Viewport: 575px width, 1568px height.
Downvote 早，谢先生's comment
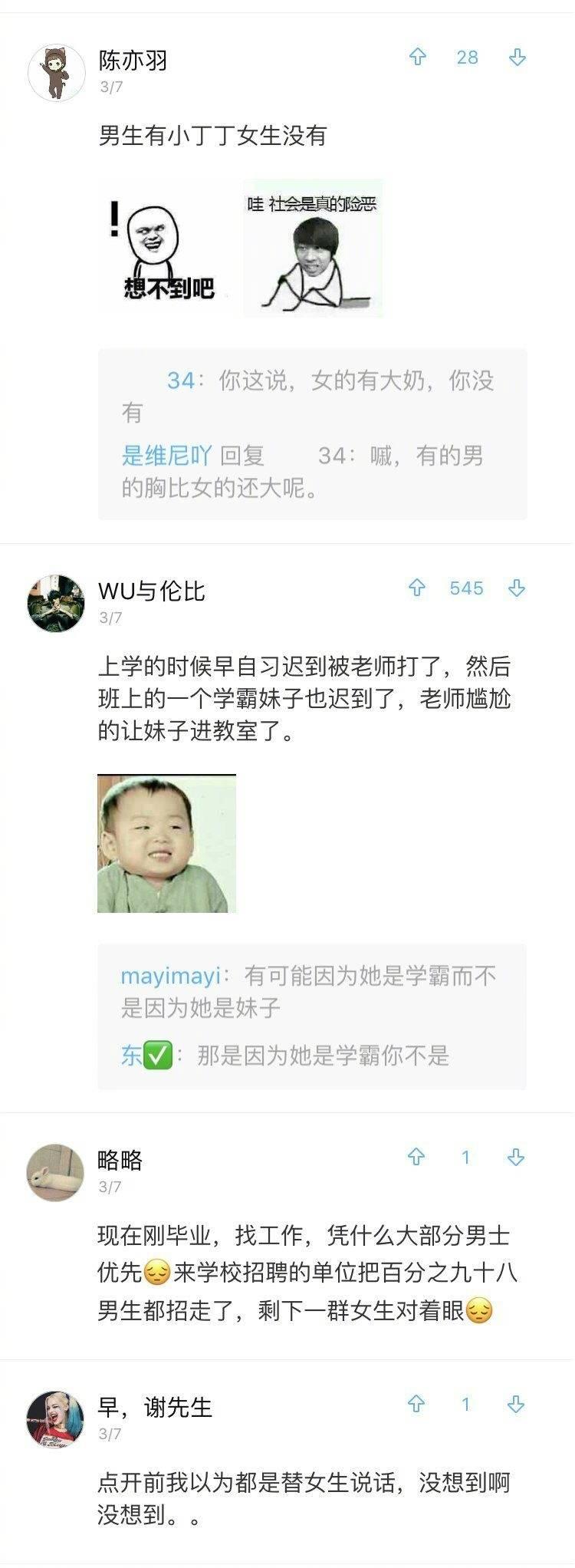tap(516, 1405)
